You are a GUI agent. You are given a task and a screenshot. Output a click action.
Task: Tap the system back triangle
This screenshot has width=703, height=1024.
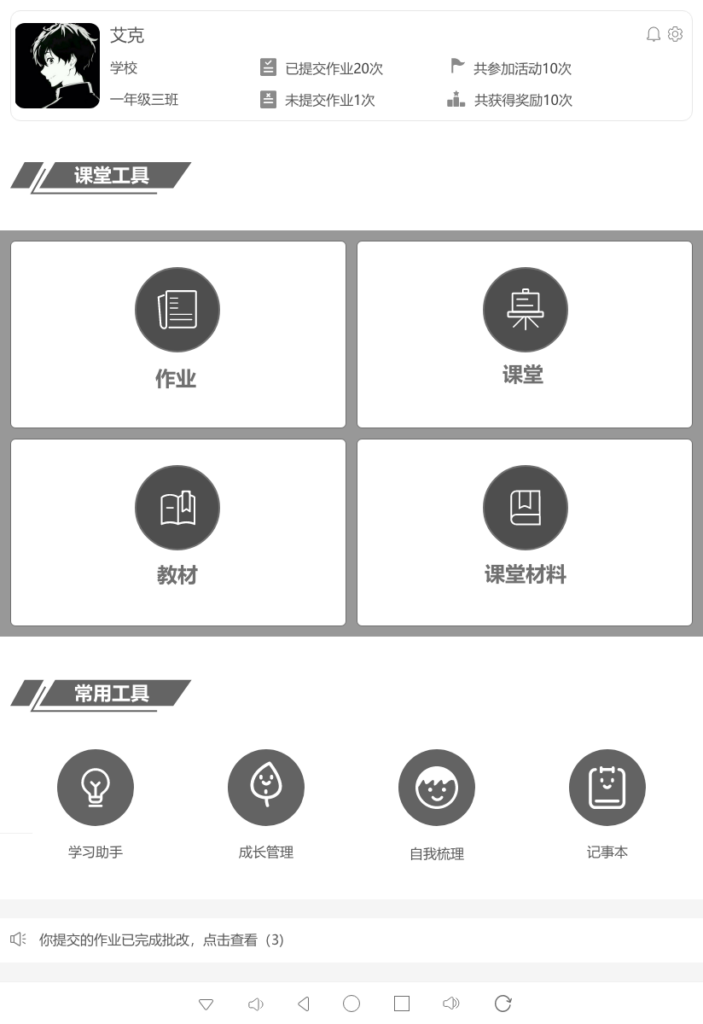pyautogui.click(x=303, y=1003)
